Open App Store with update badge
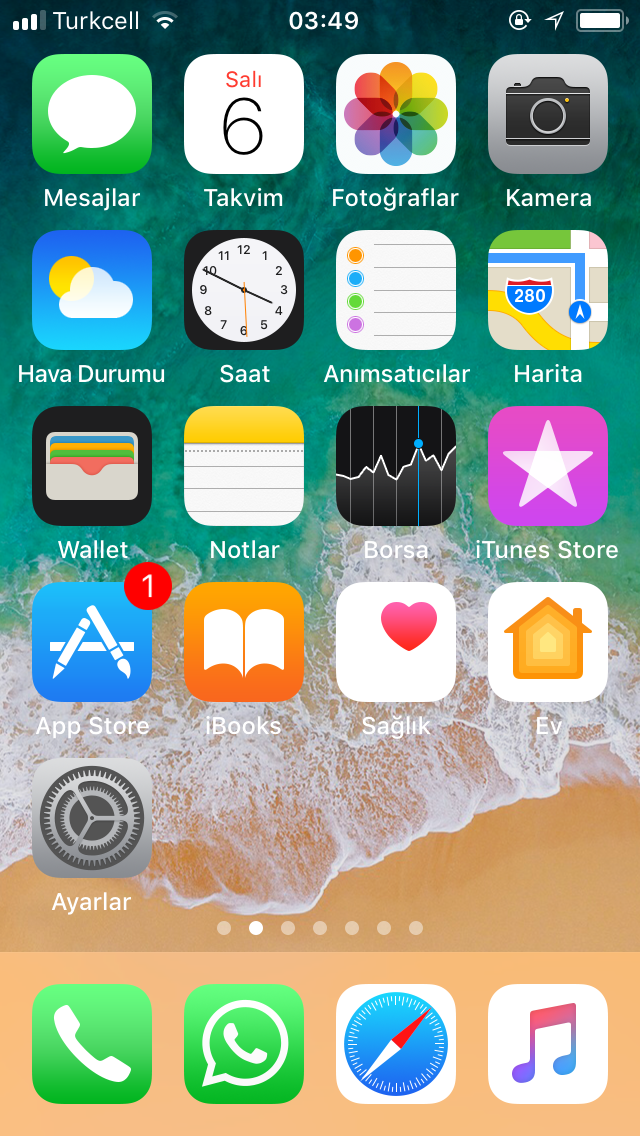Image resolution: width=640 pixels, height=1136 pixels. pos(92,642)
